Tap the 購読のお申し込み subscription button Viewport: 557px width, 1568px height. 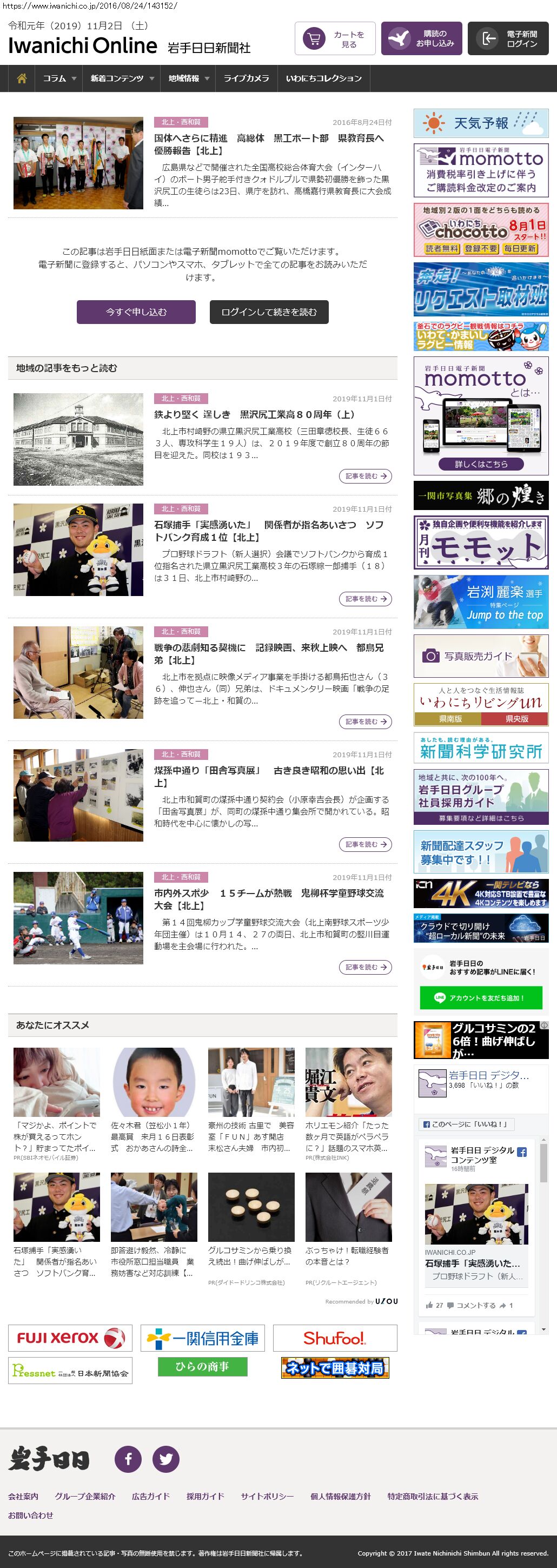coord(421,39)
